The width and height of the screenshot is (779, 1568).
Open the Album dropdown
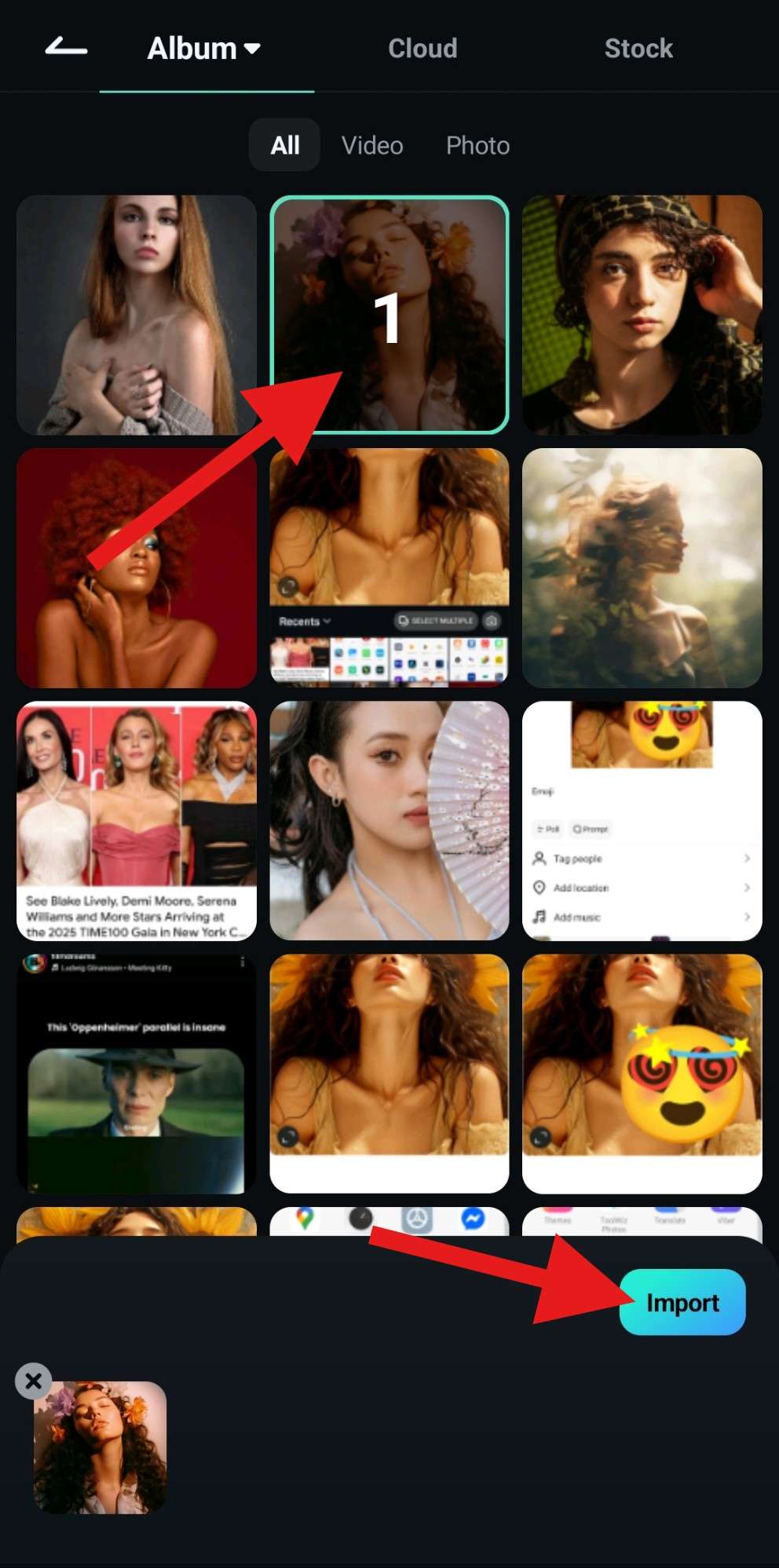click(204, 49)
